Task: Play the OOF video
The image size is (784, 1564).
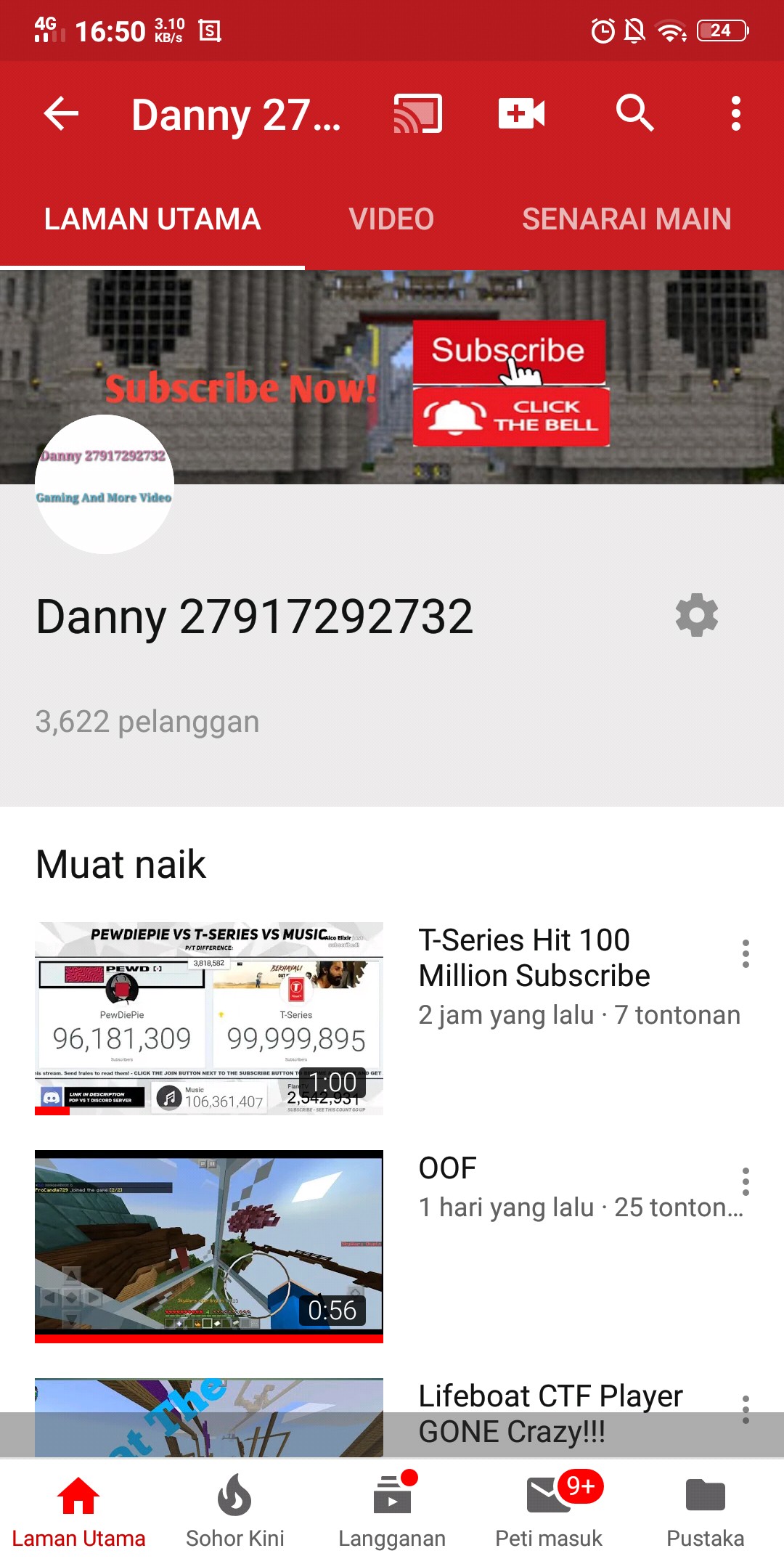Action: pos(209,1246)
